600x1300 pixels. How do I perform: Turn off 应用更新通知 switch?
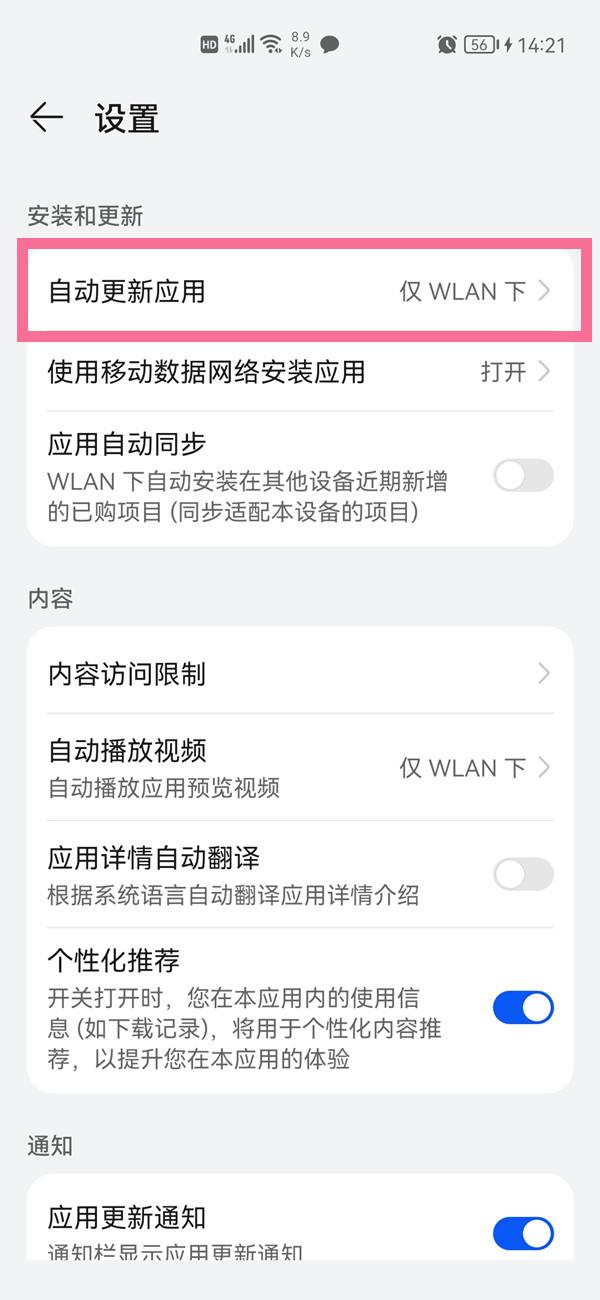pos(523,1233)
